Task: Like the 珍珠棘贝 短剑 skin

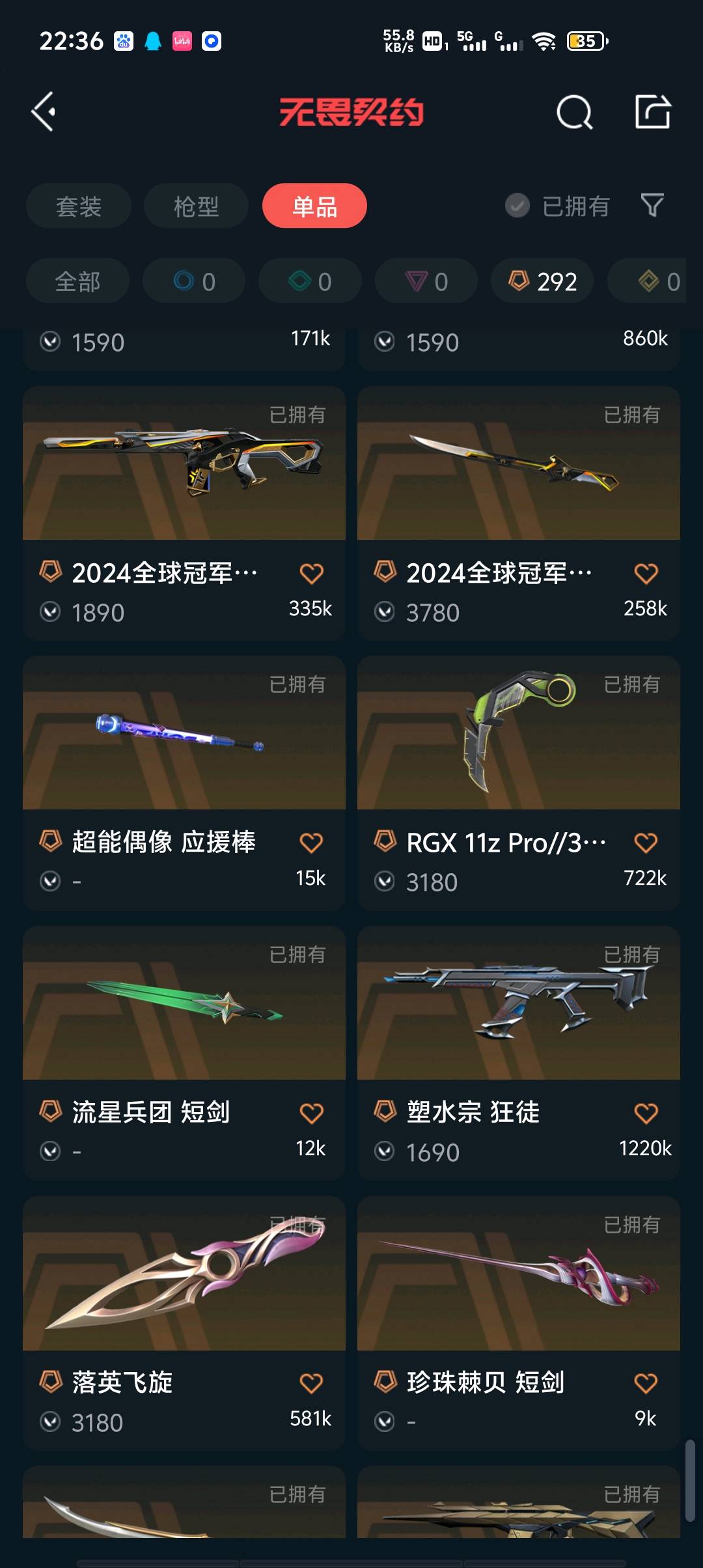Action: (x=646, y=1382)
